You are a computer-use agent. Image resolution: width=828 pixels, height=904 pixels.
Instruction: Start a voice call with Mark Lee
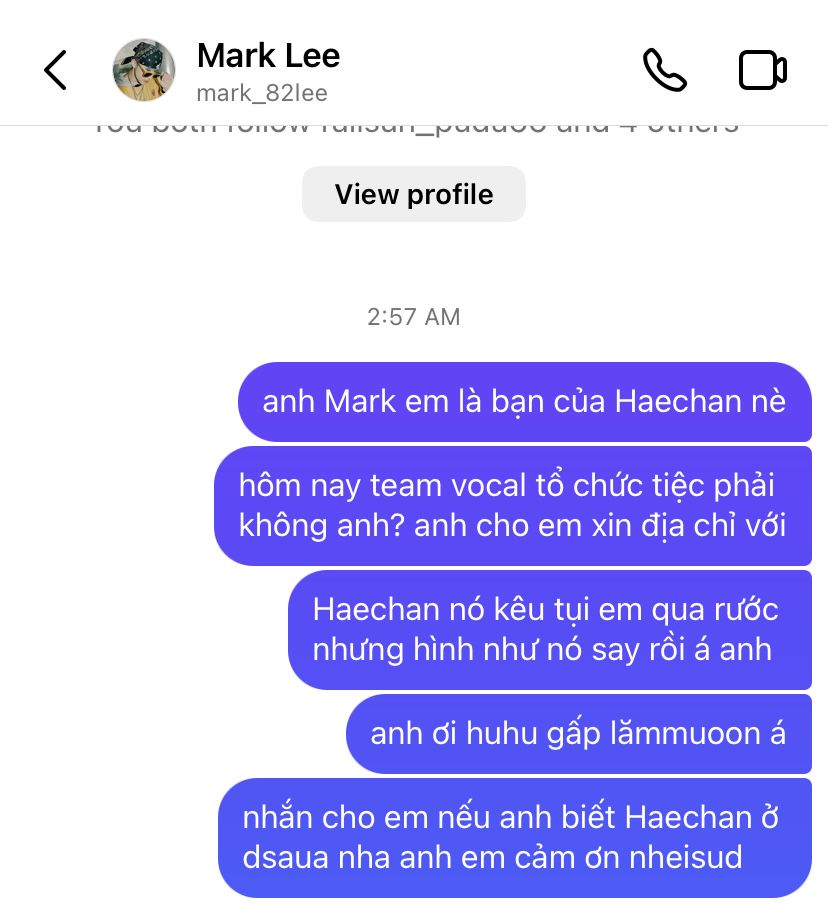[x=664, y=70]
